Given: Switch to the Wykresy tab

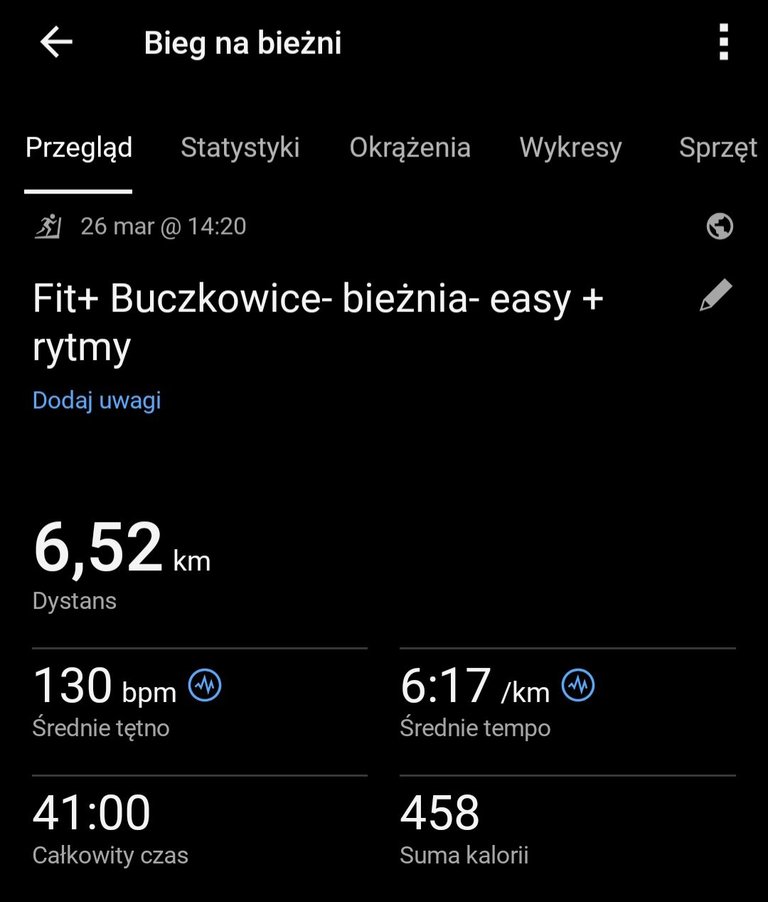Looking at the screenshot, I should tap(570, 148).
